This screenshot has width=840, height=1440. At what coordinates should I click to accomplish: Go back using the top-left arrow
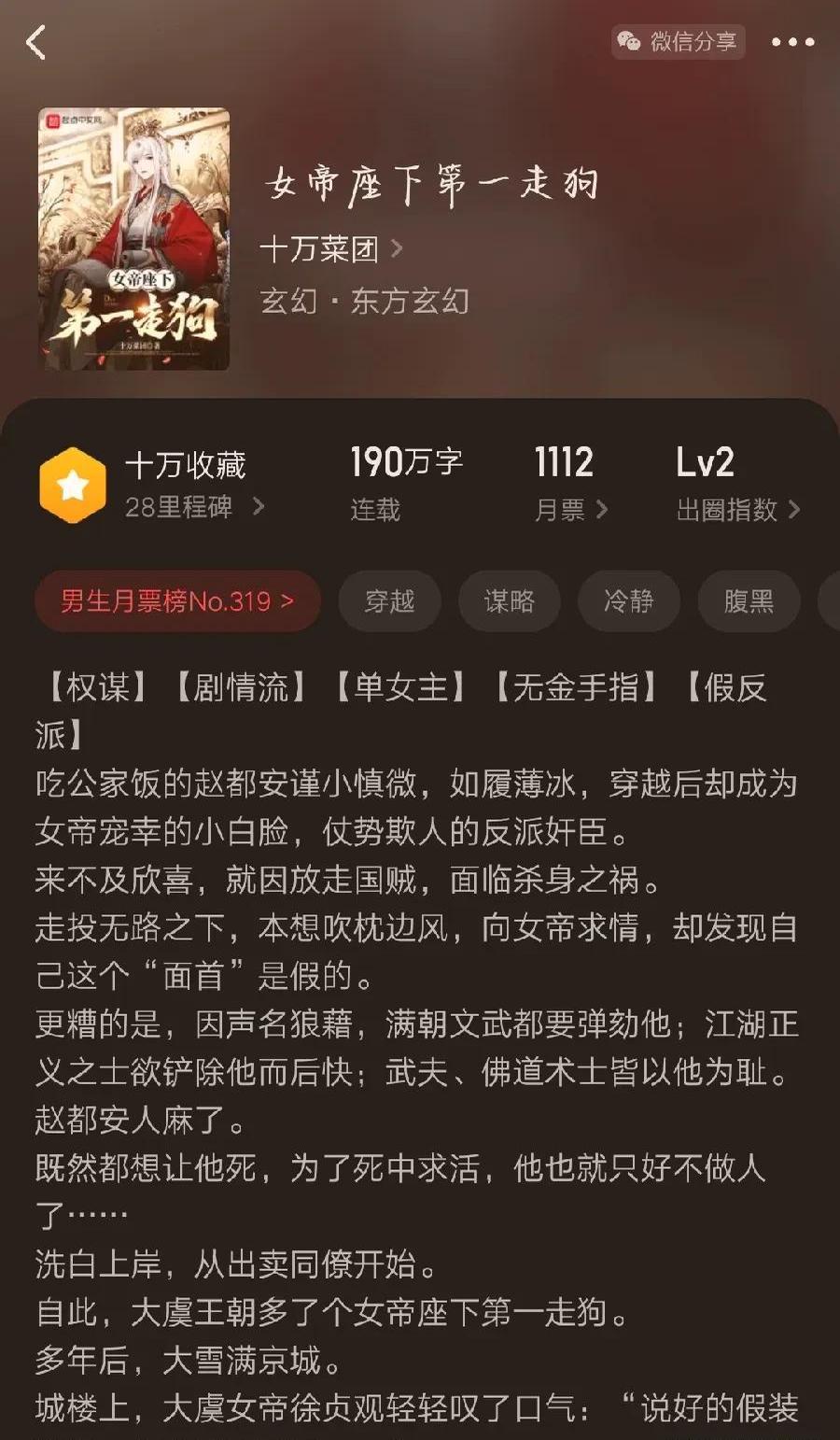pyautogui.click(x=36, y=43)
